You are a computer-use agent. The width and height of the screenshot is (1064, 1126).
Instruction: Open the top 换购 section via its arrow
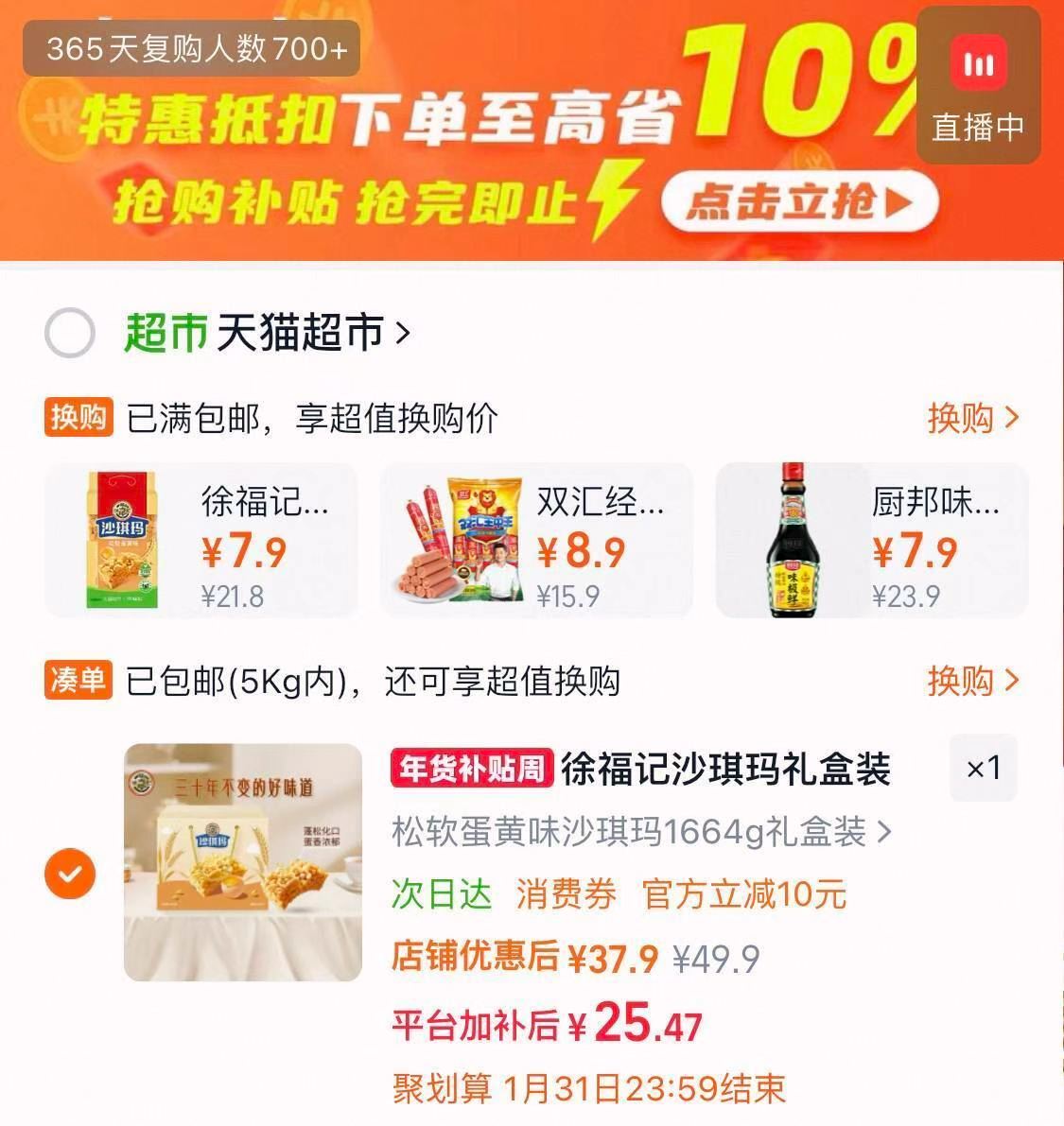pos(973,416)
